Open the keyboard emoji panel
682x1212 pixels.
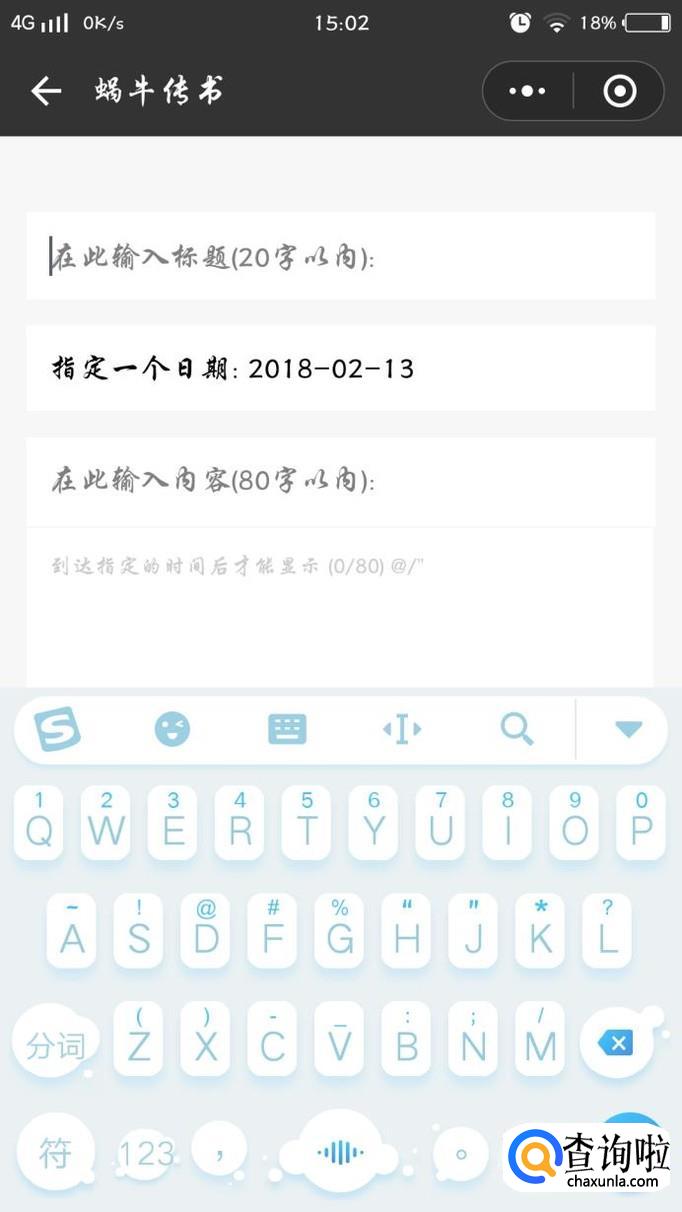point(172,729)
